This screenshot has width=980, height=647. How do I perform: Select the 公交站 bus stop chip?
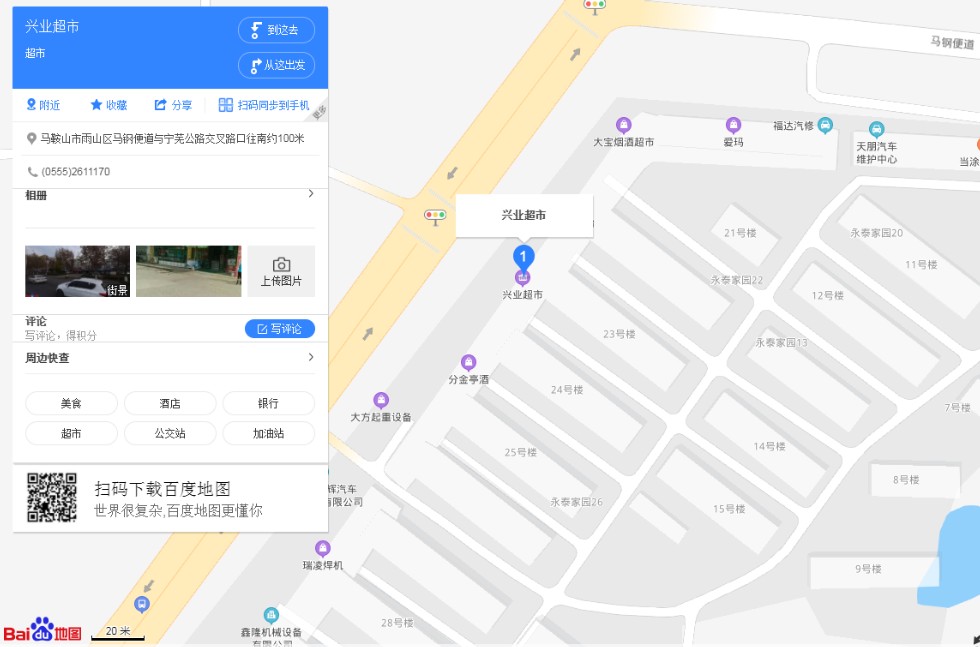[169, 433]
